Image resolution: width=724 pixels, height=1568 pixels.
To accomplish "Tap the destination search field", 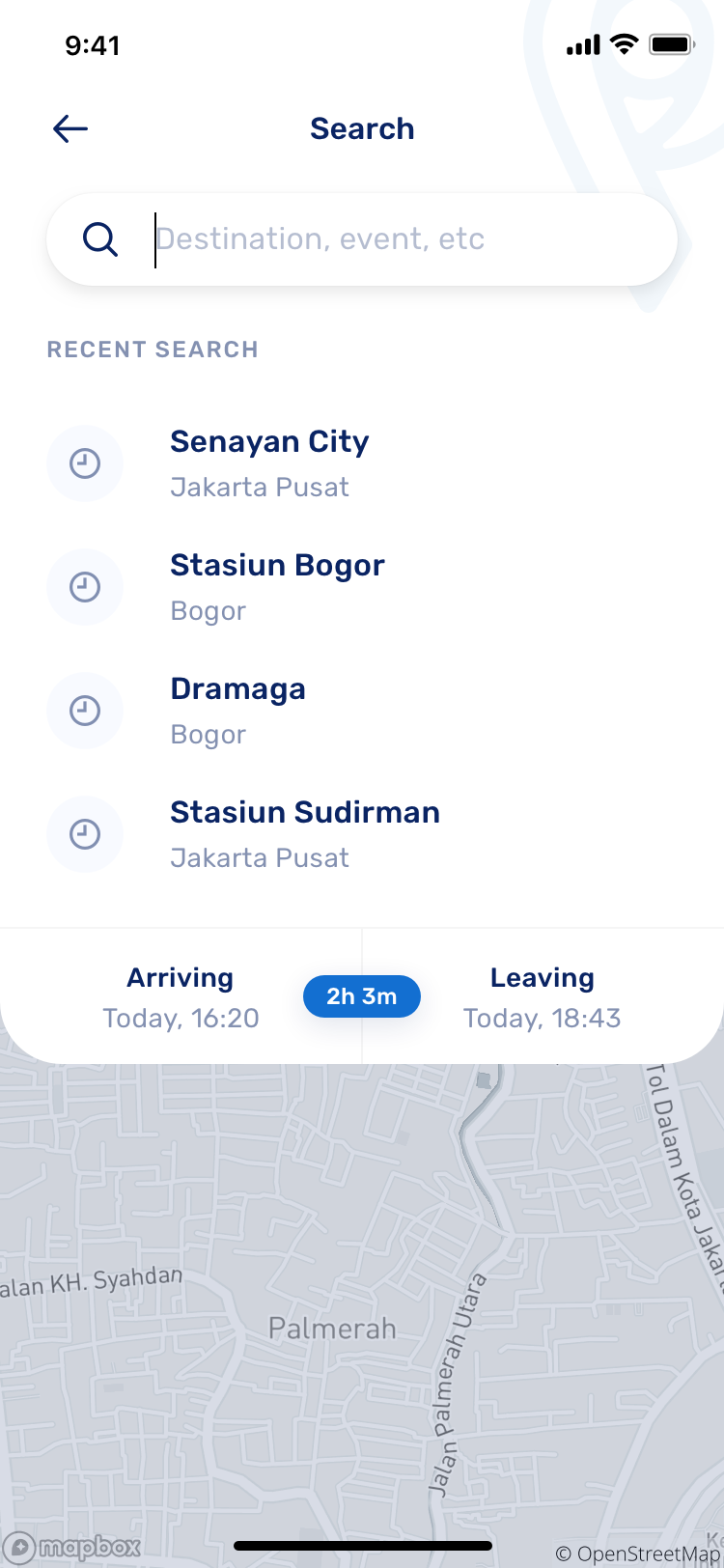I will (x=362, y=239).
